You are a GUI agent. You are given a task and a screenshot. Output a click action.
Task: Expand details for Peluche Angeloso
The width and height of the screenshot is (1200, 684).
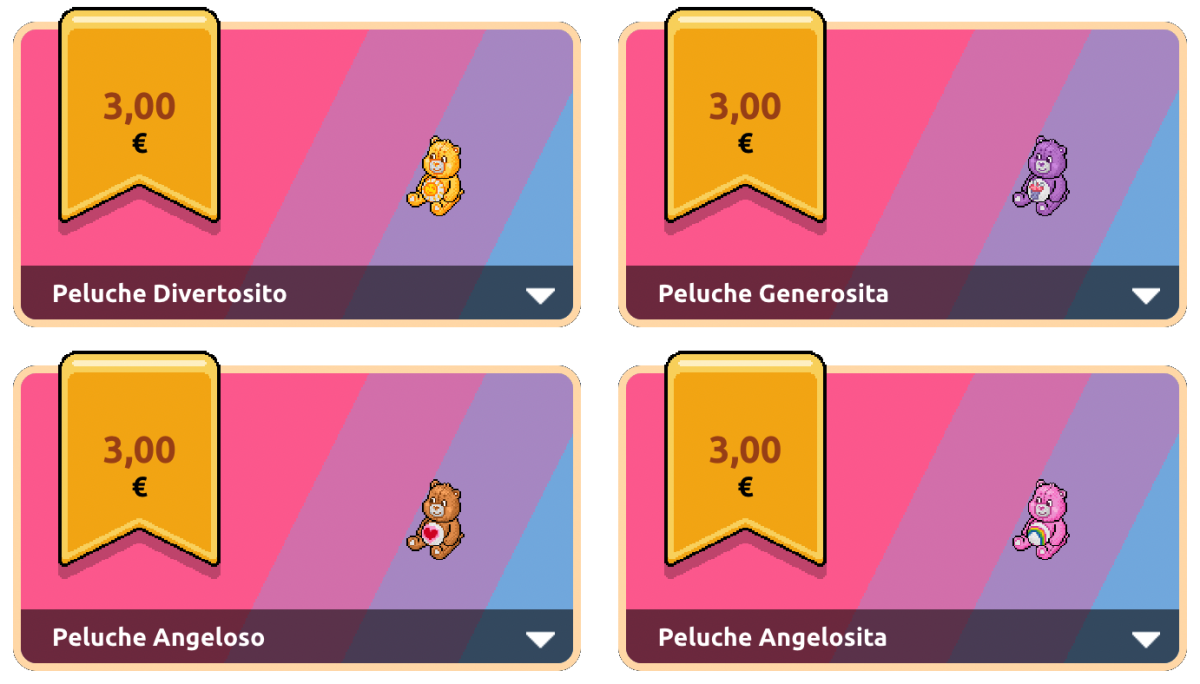click(540, 639)
